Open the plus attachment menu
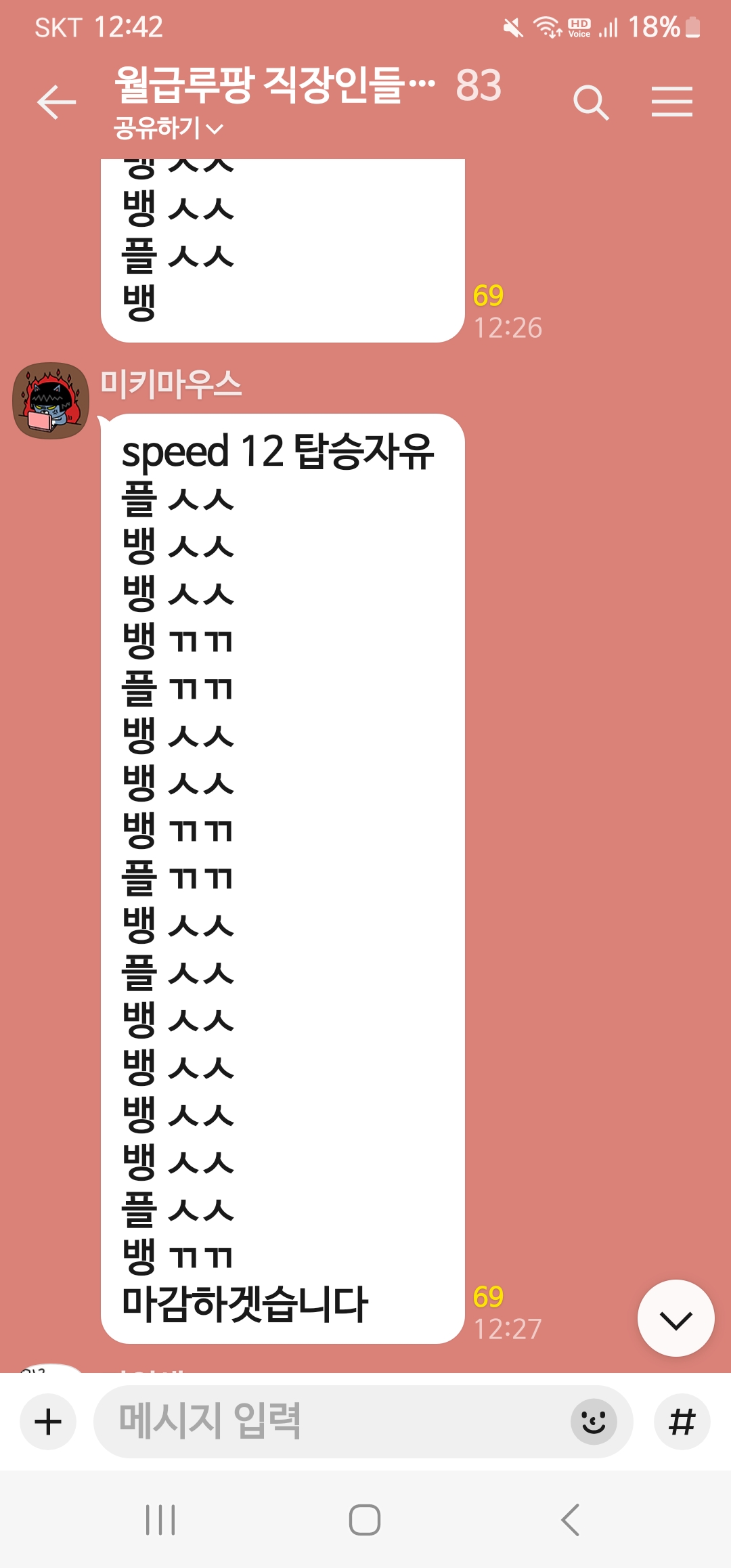This screenshot has width=731, height=1568. 48,1422
